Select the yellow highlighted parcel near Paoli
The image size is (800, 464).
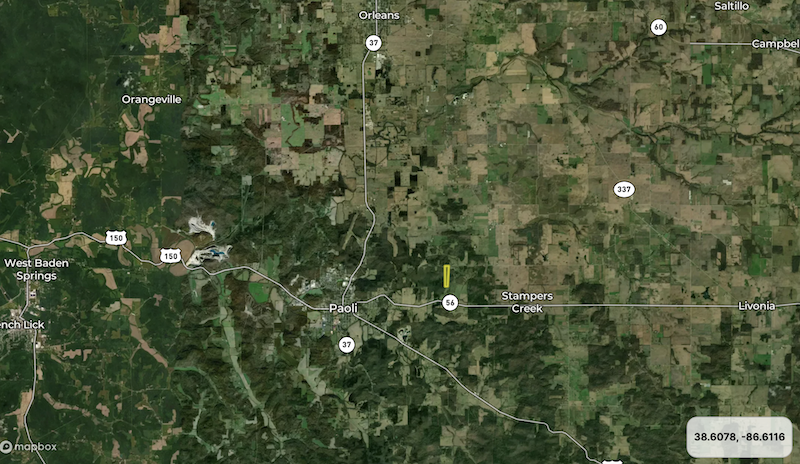point(446,276)
